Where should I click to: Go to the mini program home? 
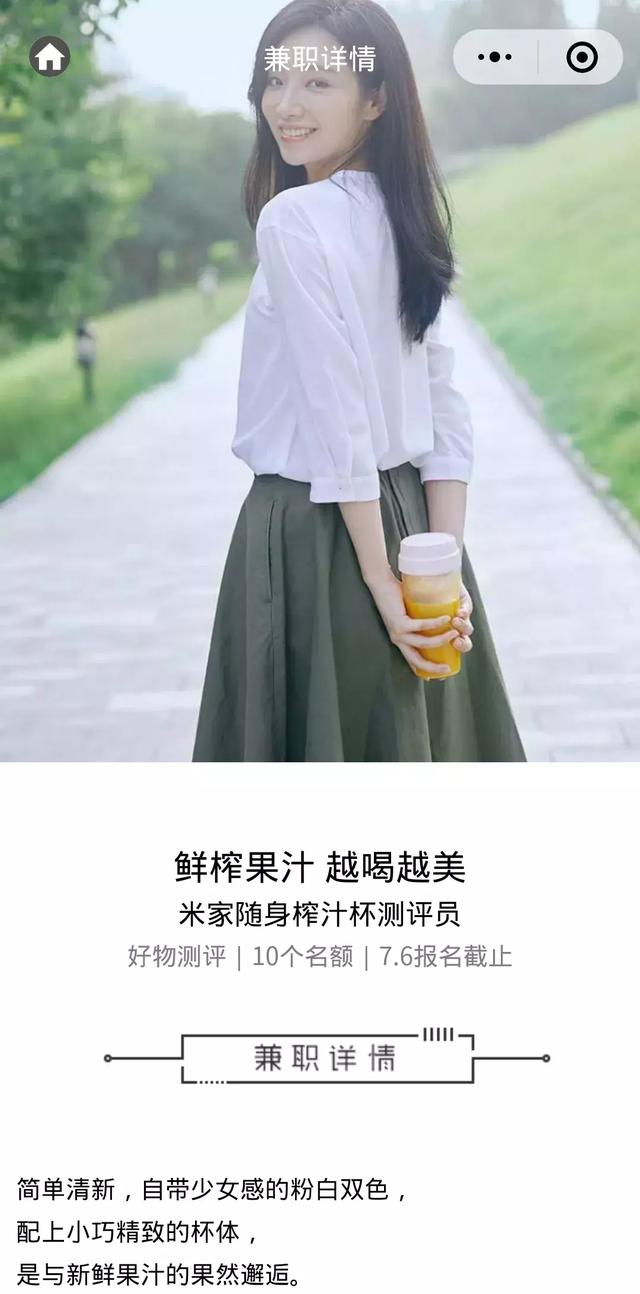50,57
